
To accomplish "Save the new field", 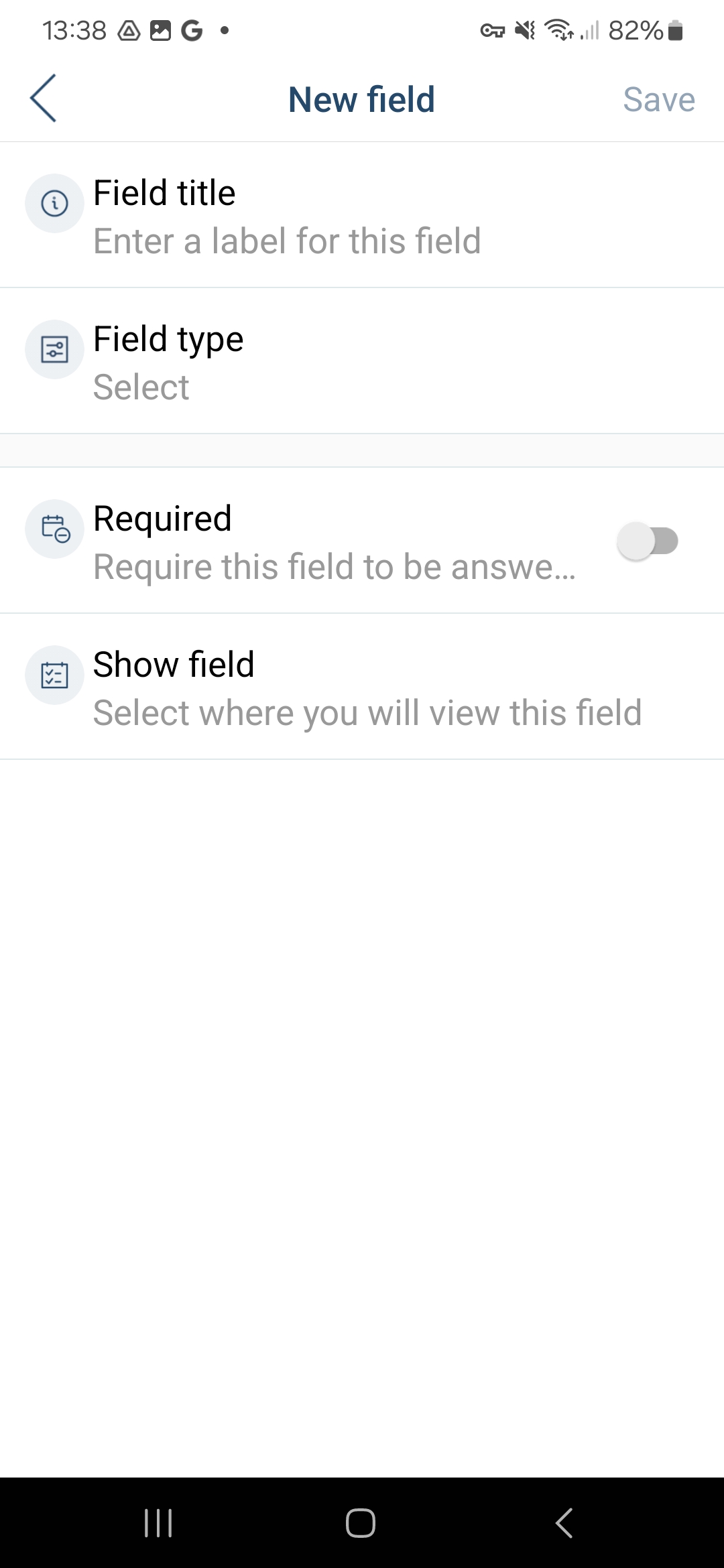I will click(x=659, y=99).
